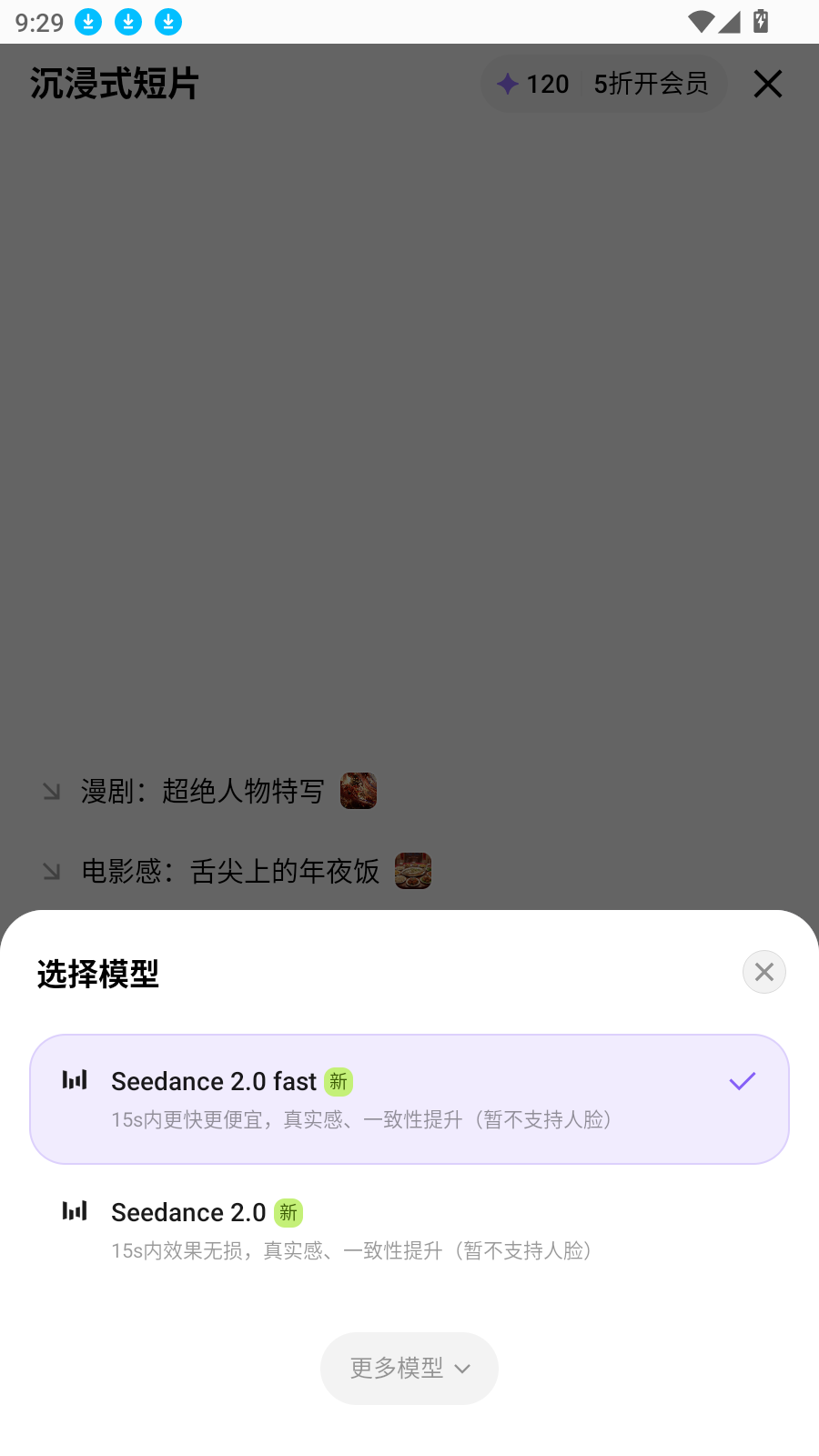
Task: Click the purple star credits icon
Action: 507,83
